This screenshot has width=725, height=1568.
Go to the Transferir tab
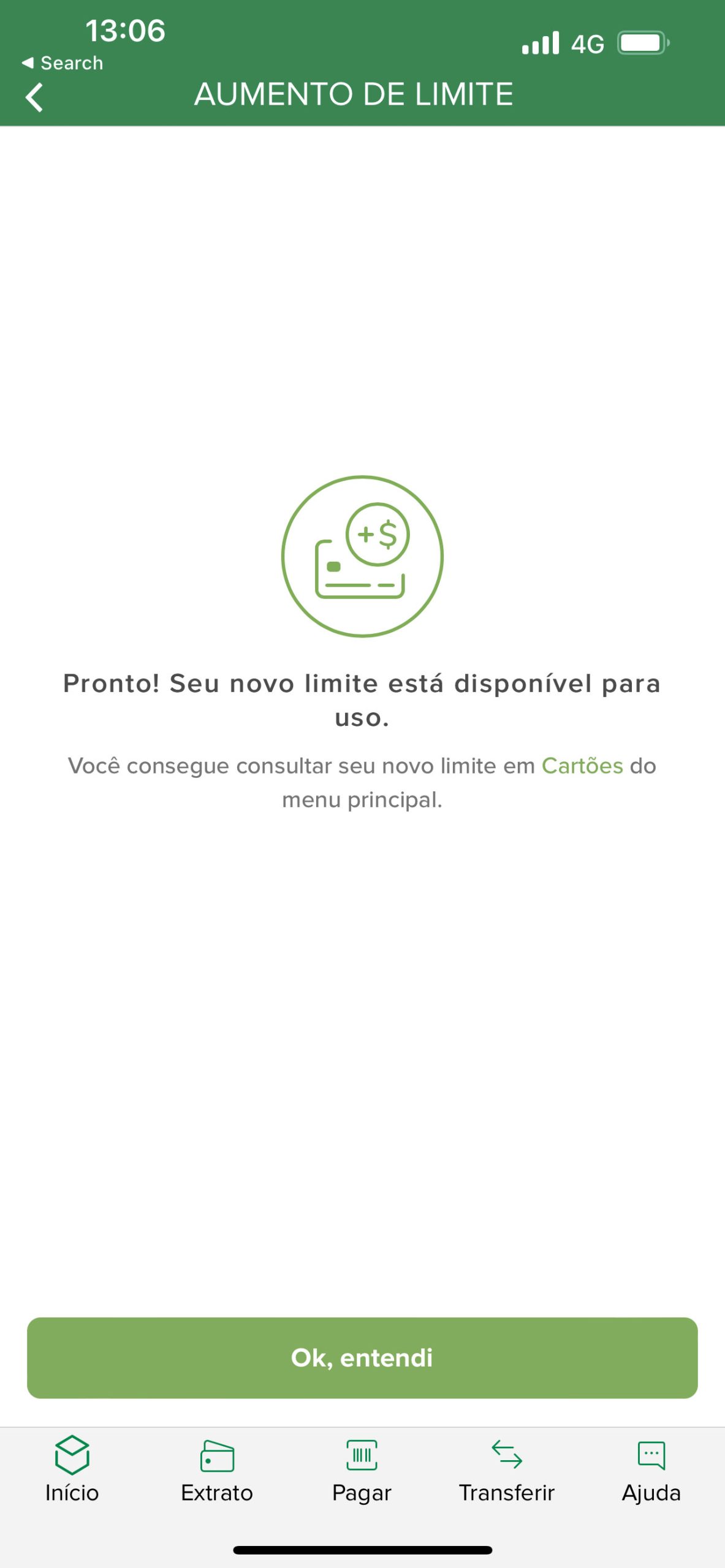507,1469
